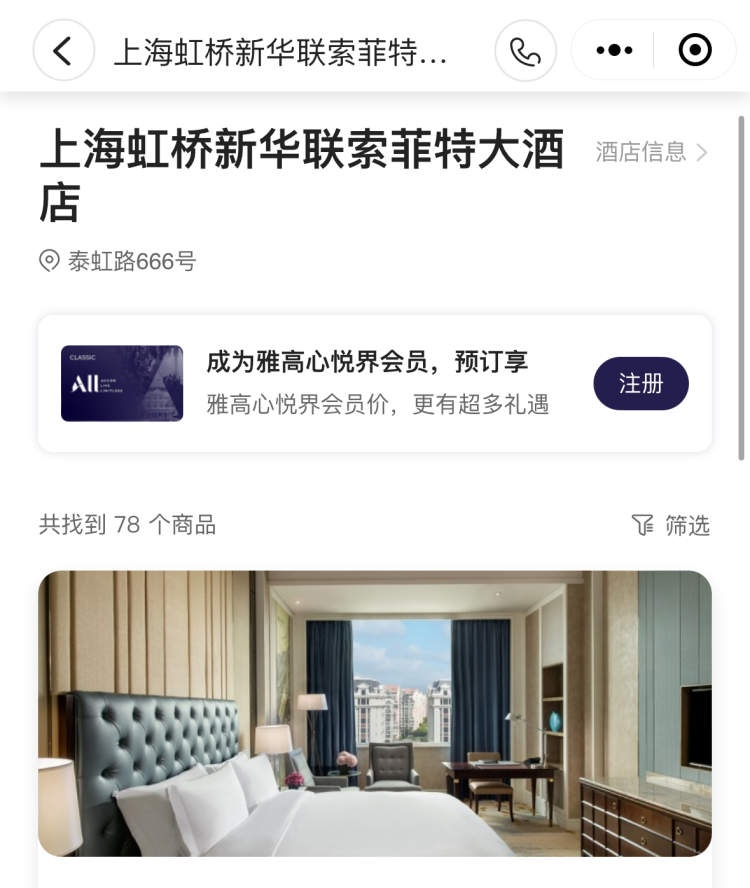Tap the 注册 button to register membership
Viewport: 750px width, 888px height.
641,383
